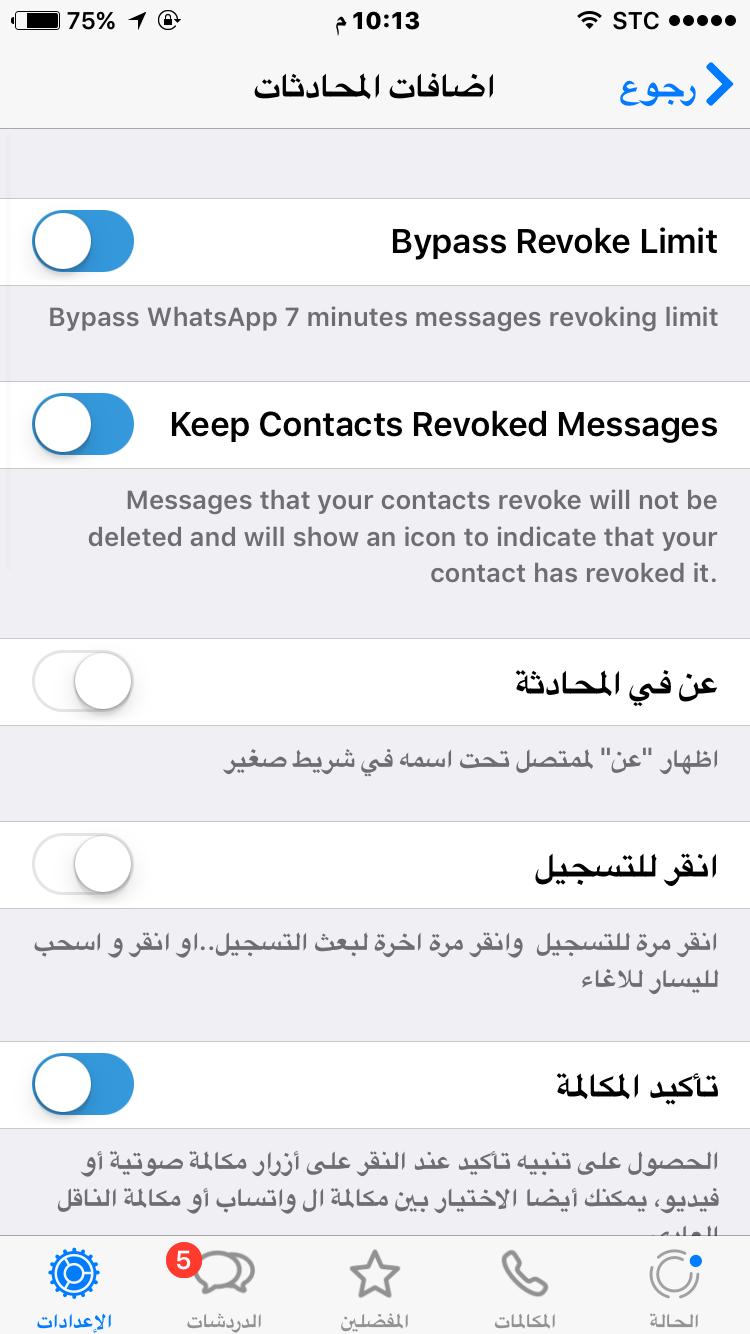750x1334 pixels.
Task: Toggle the تأكيد المكالمة switch
Action: coord(83,1085)
